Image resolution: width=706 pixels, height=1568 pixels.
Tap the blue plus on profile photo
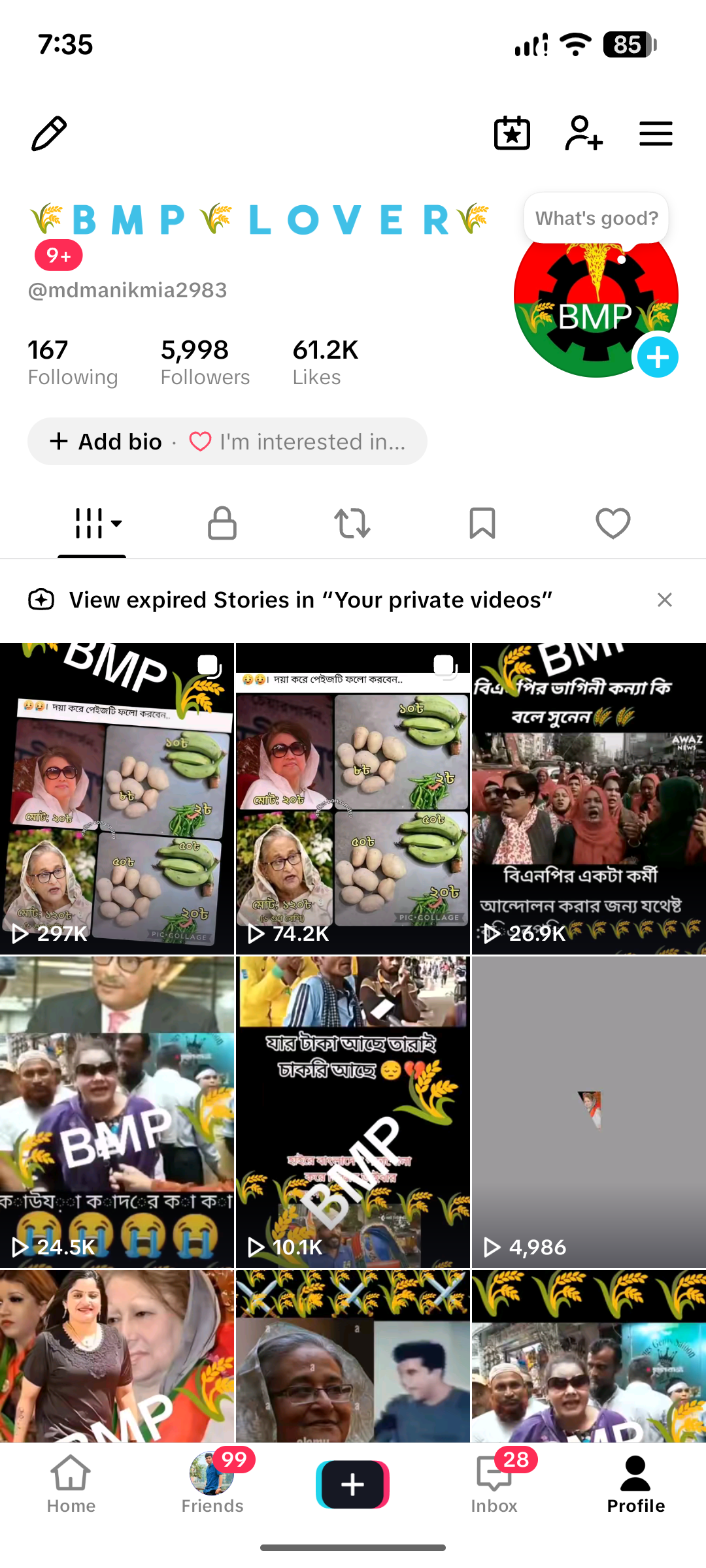click(x=658, y=357)
